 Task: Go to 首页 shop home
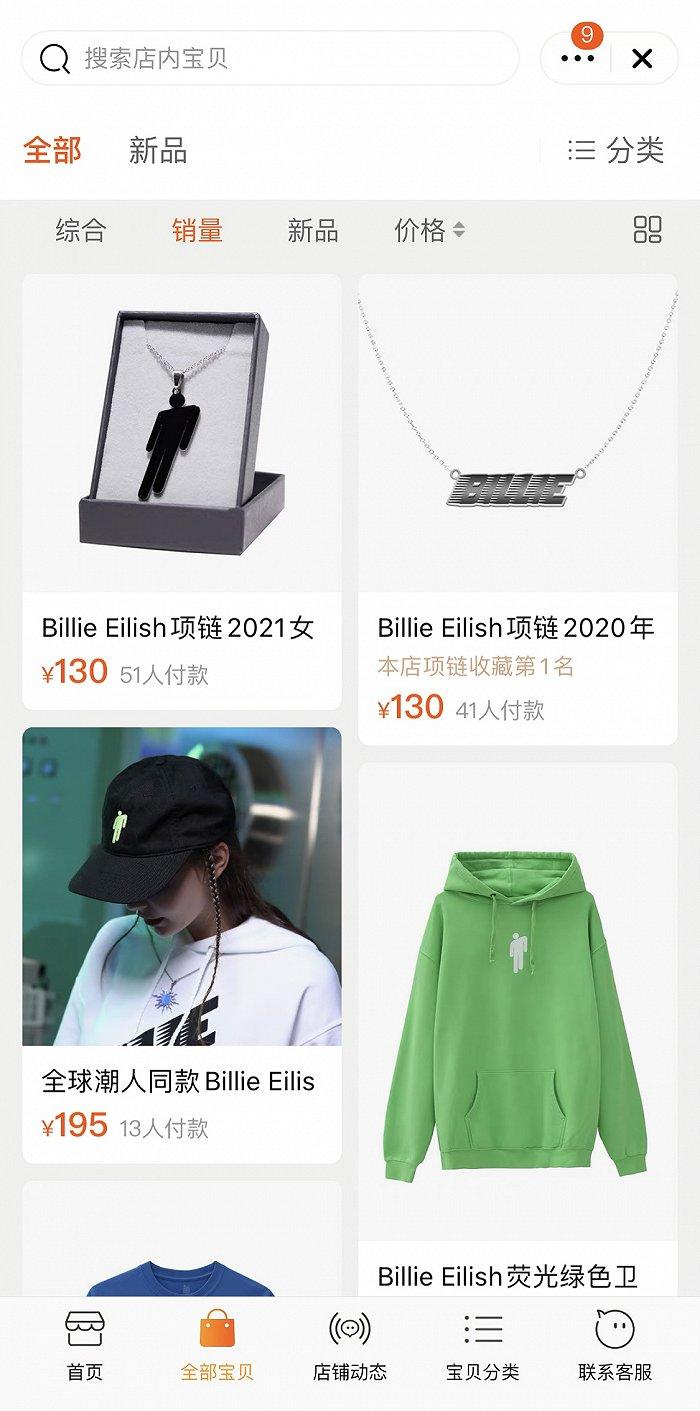[85, 1346]
